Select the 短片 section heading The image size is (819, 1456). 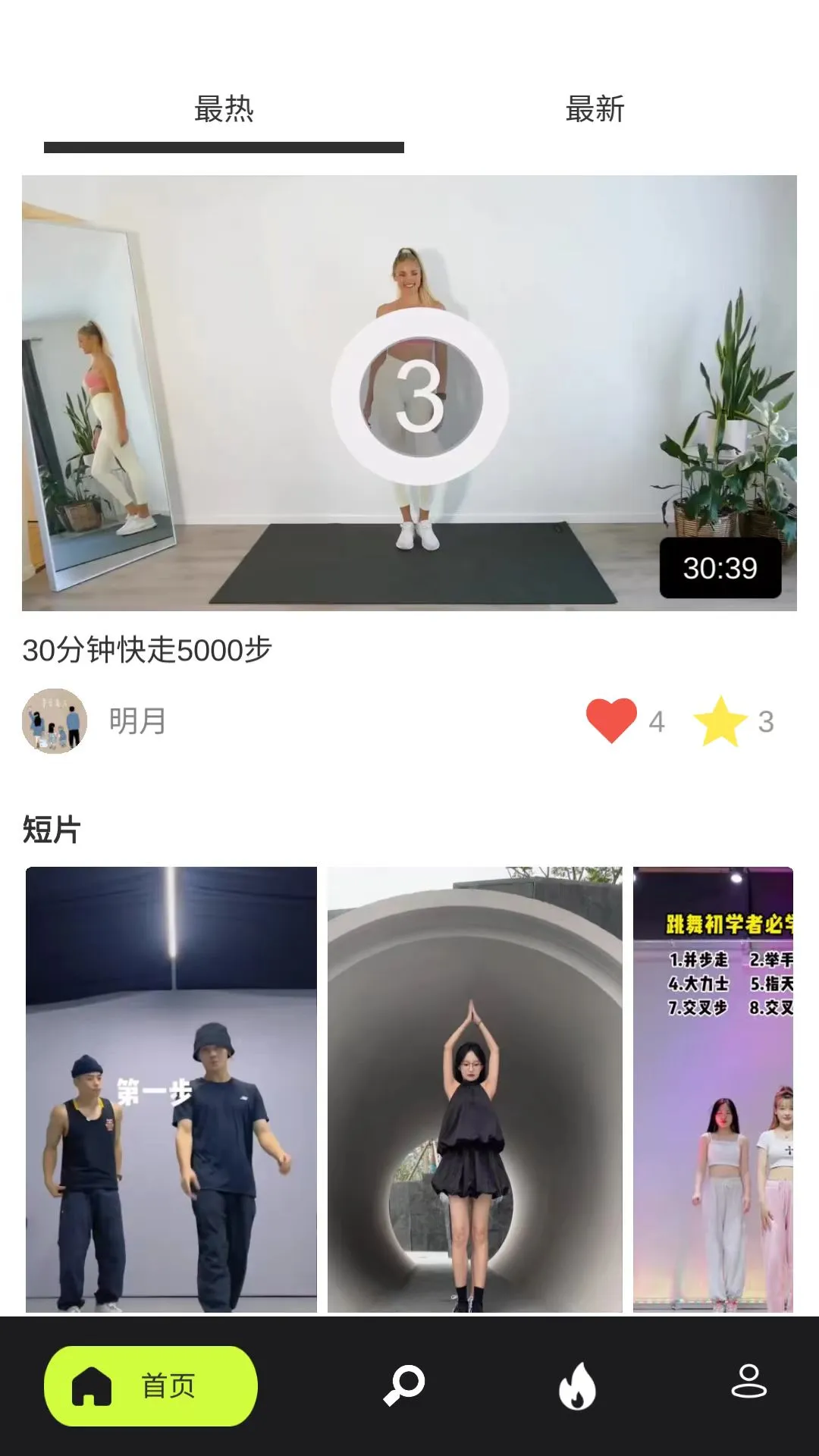[50, 830]
